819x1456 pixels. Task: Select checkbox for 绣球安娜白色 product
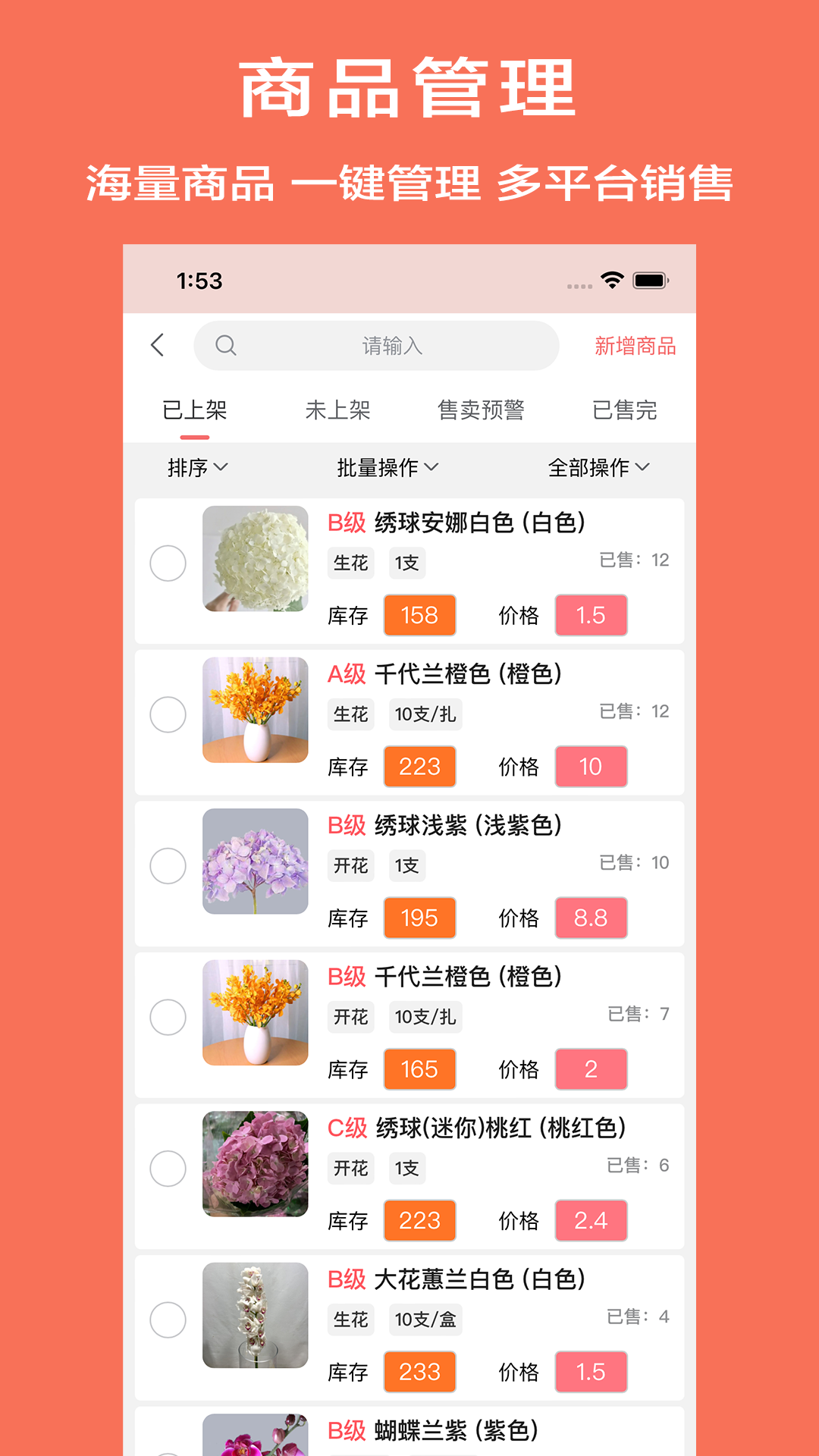pos(168,563)
